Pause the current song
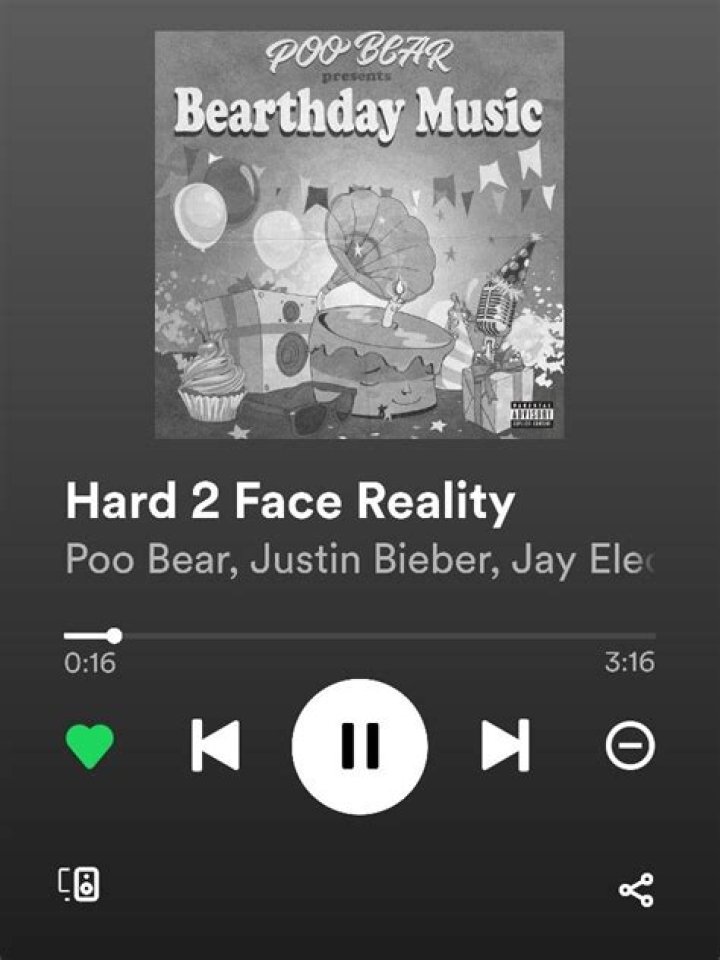 (x=359, y=746)
